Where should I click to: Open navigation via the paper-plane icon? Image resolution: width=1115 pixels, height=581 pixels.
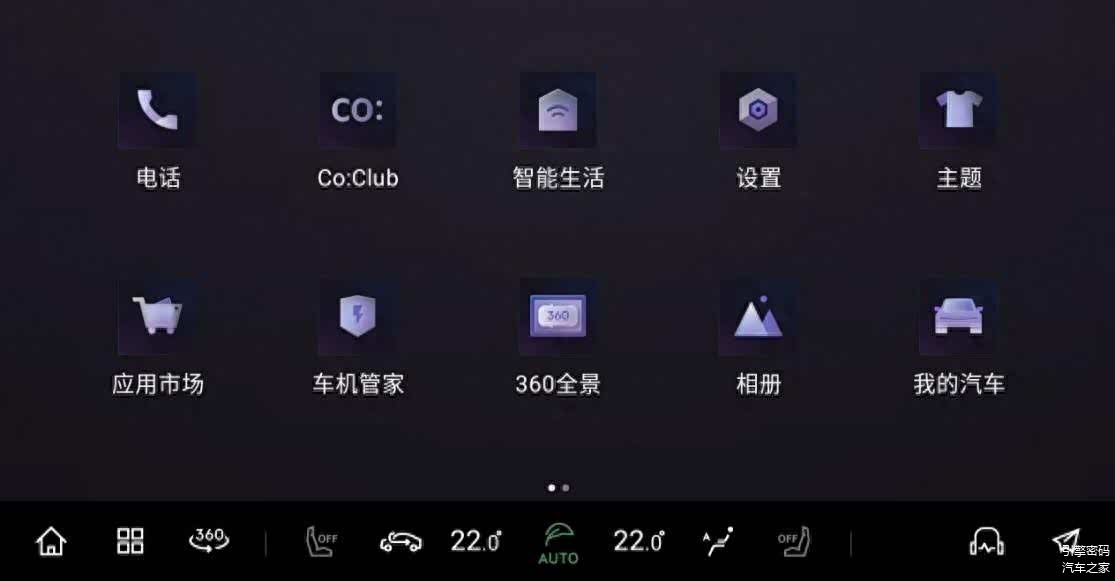1066,539
